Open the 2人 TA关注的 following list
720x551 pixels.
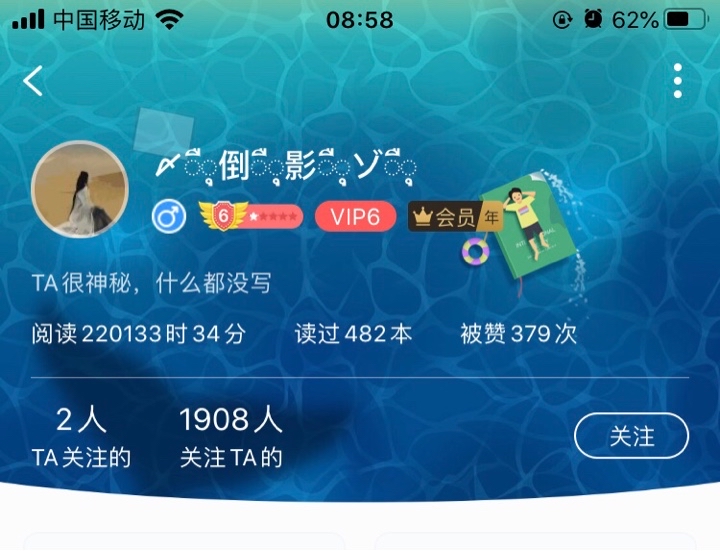(x=81, y=438)
